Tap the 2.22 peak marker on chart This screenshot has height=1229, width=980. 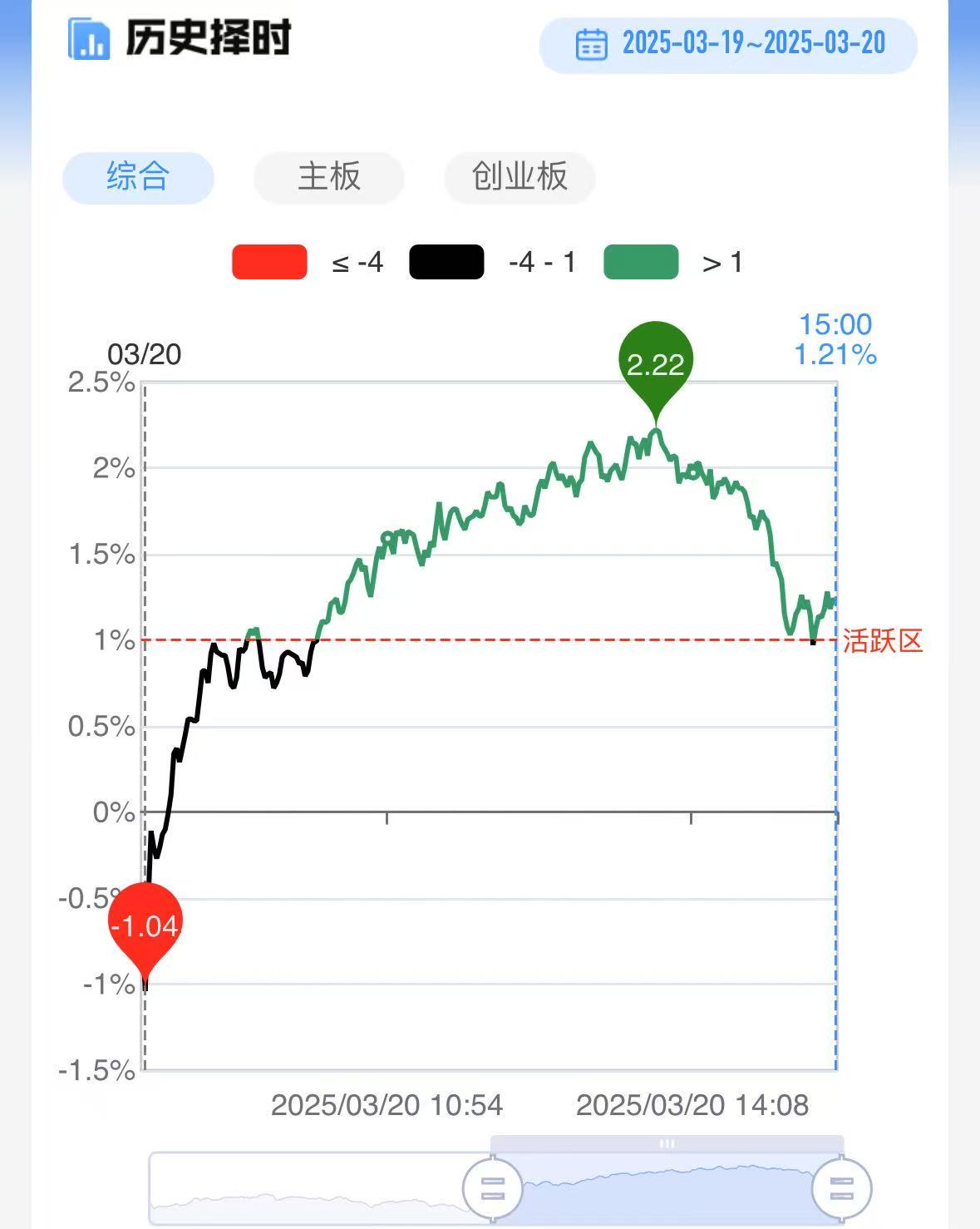pos(656,364)
